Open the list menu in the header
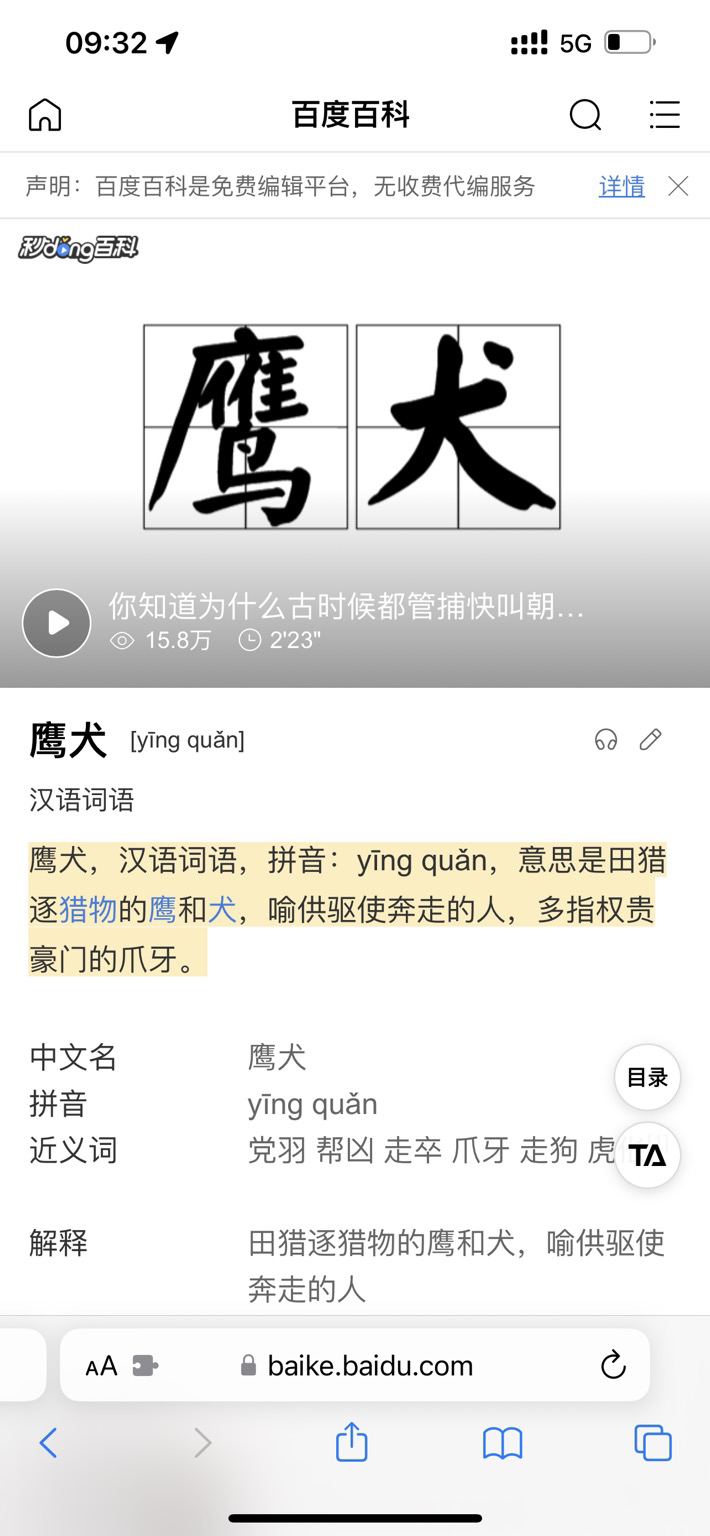This screenshot has width=710, height=1536. [664, 115]
